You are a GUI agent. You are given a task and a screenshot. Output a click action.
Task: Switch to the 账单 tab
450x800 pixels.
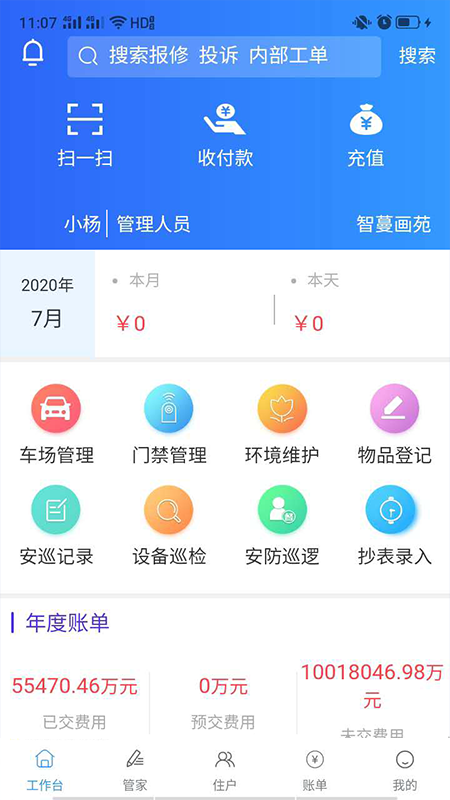tap(315, 770)
